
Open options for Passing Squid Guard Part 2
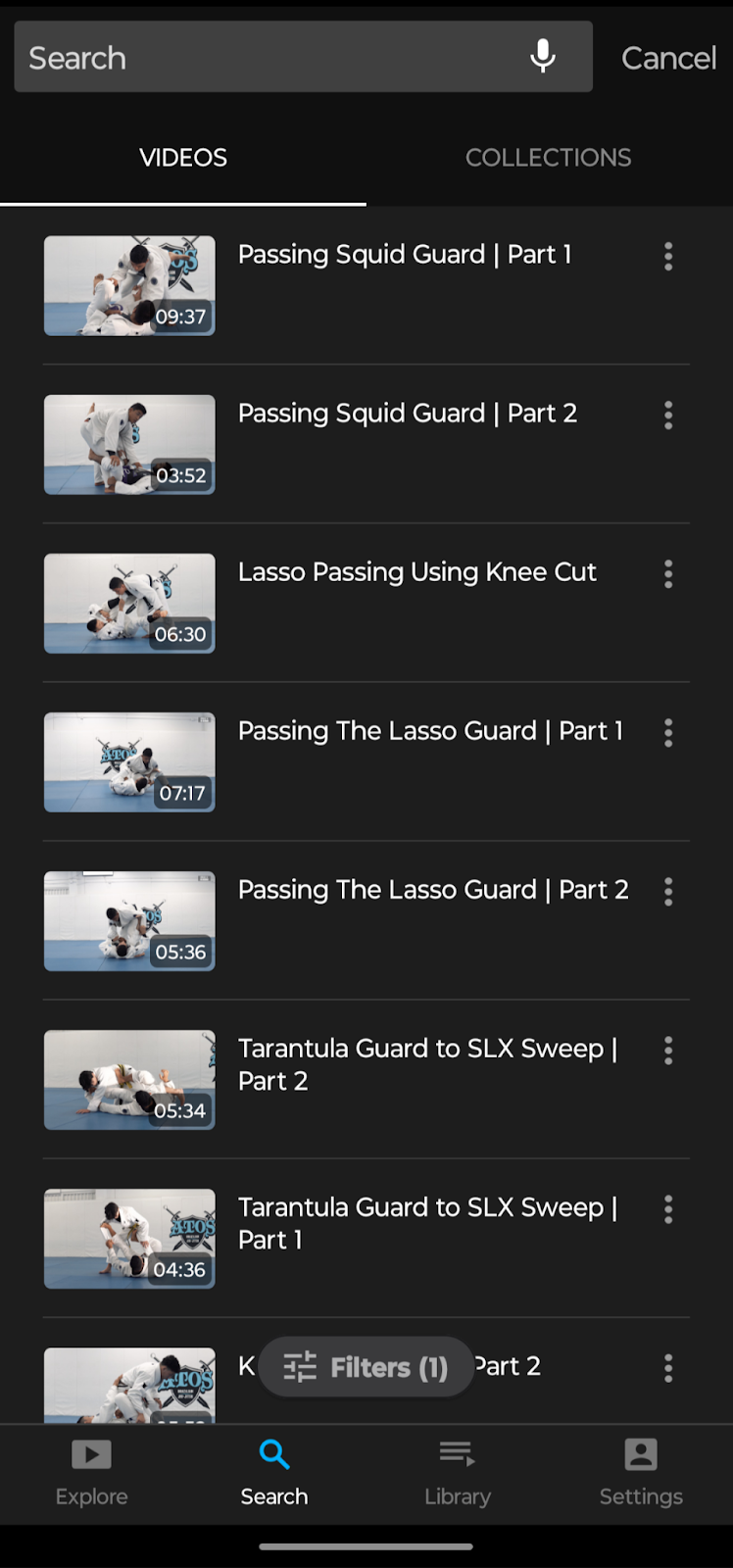click(x=668, y=416)
